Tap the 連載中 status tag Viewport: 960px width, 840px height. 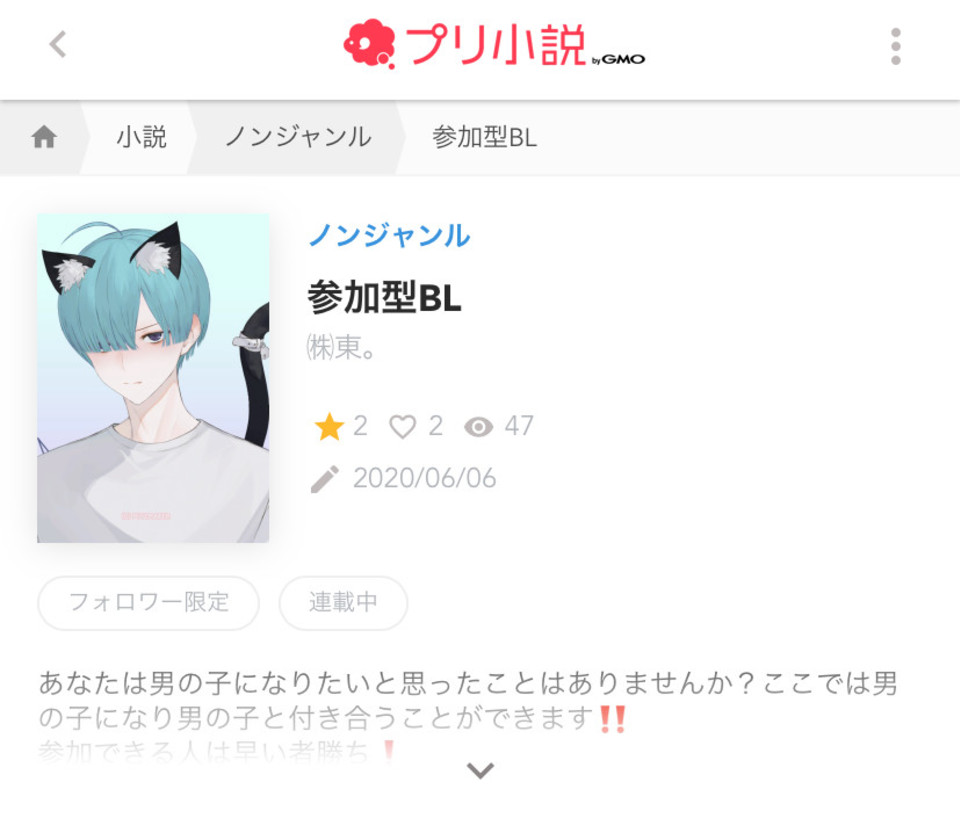tap(343, 603)
